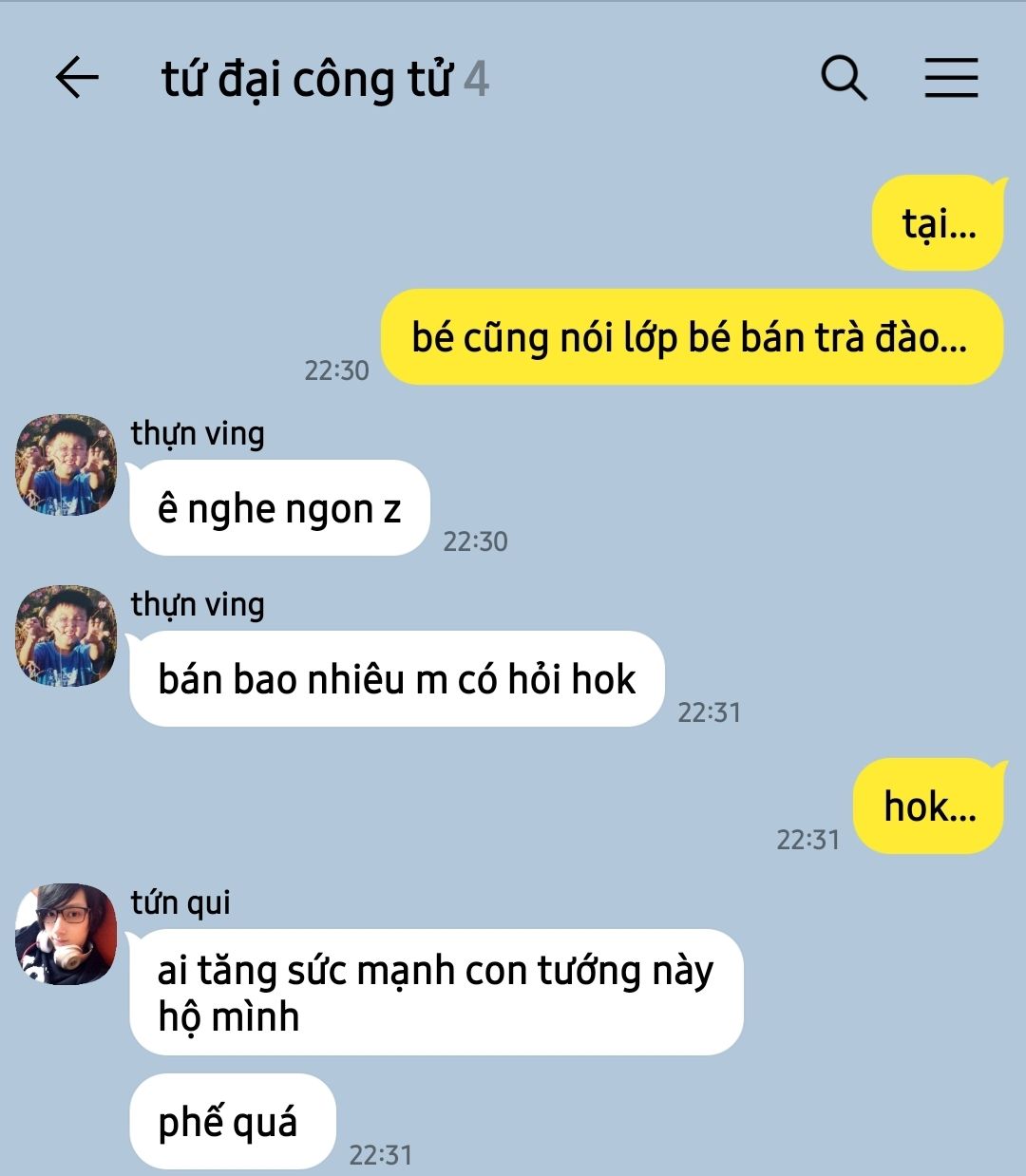Screen dimensions: 1026x1176
Task: Search within this chat
Action: click(x=844, y=78)
